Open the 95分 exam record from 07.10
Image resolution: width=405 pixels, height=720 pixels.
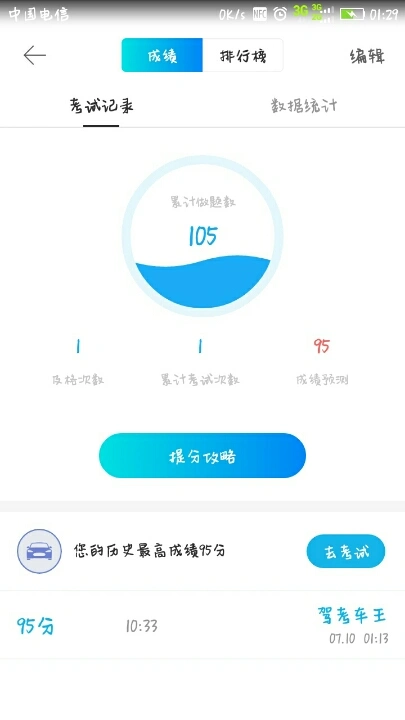click(202, 625)
